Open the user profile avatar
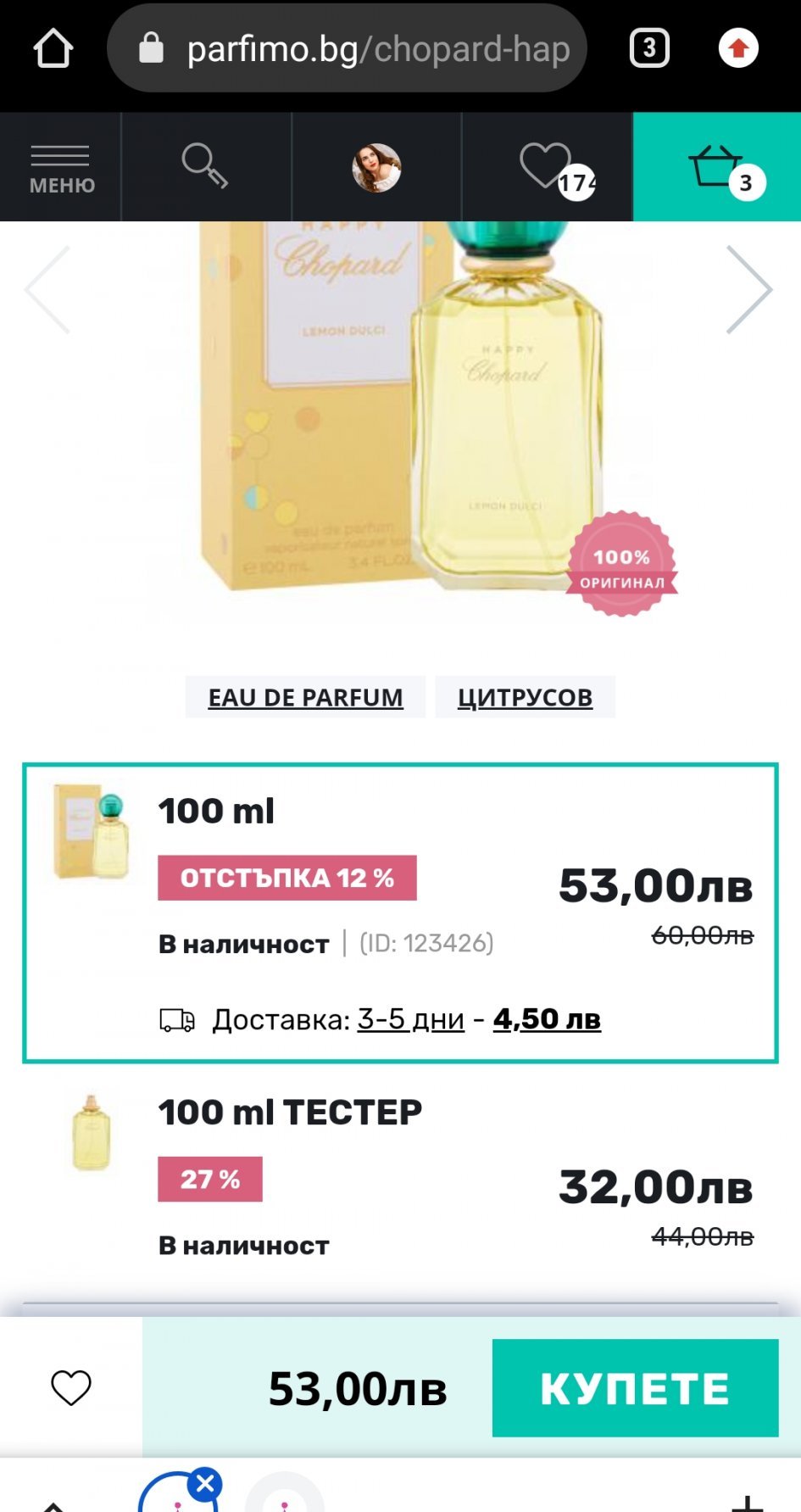 [376, 168]
